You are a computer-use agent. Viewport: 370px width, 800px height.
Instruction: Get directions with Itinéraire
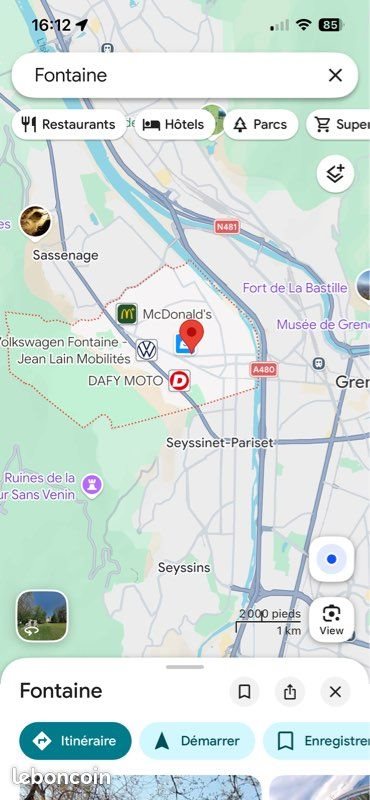pyautogui.click(x=75, y=741)
